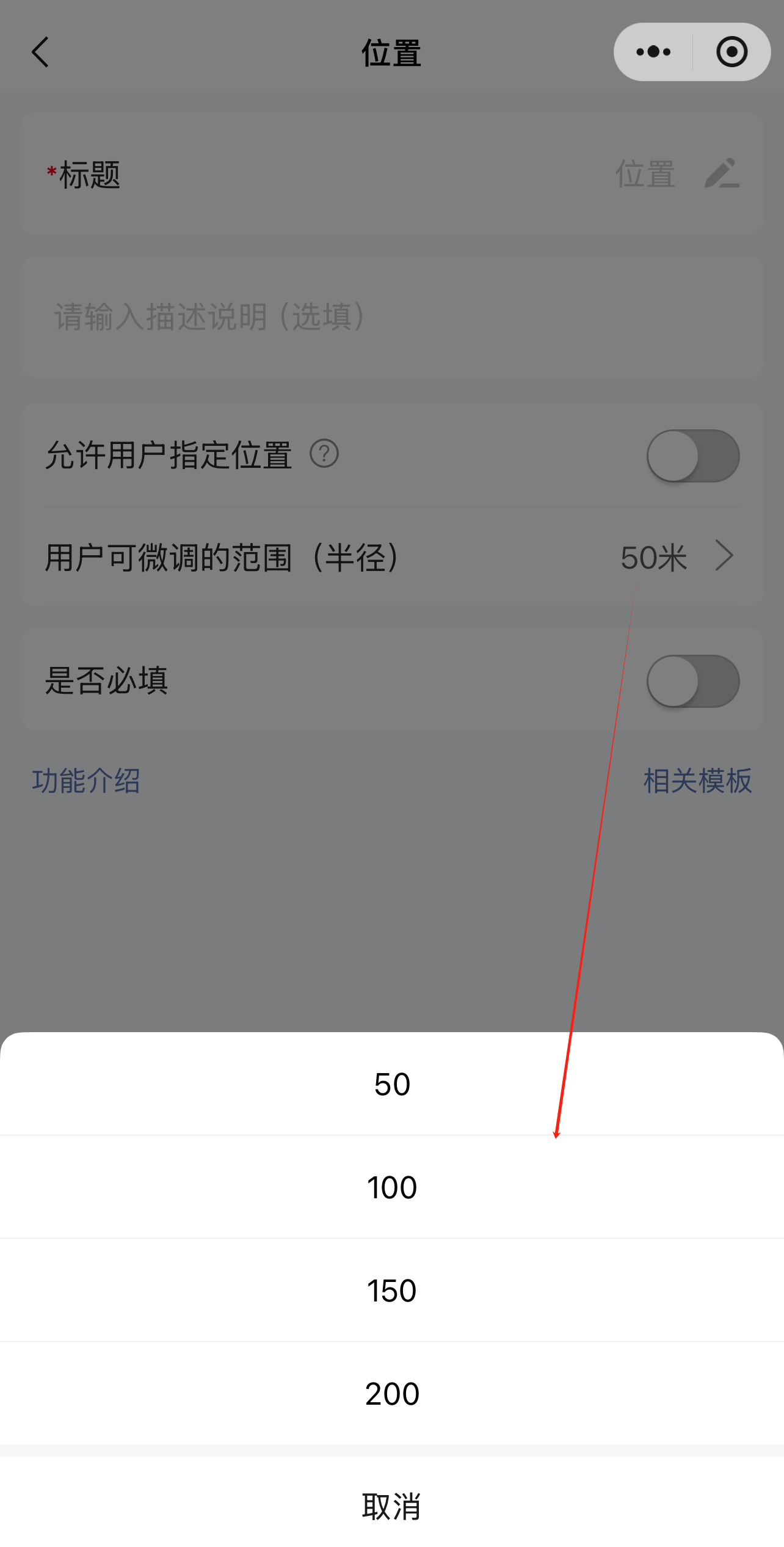Screen dimensions: 784x1547
Task: Open help for 允许用户指定位置
Action: coord(324,454)
